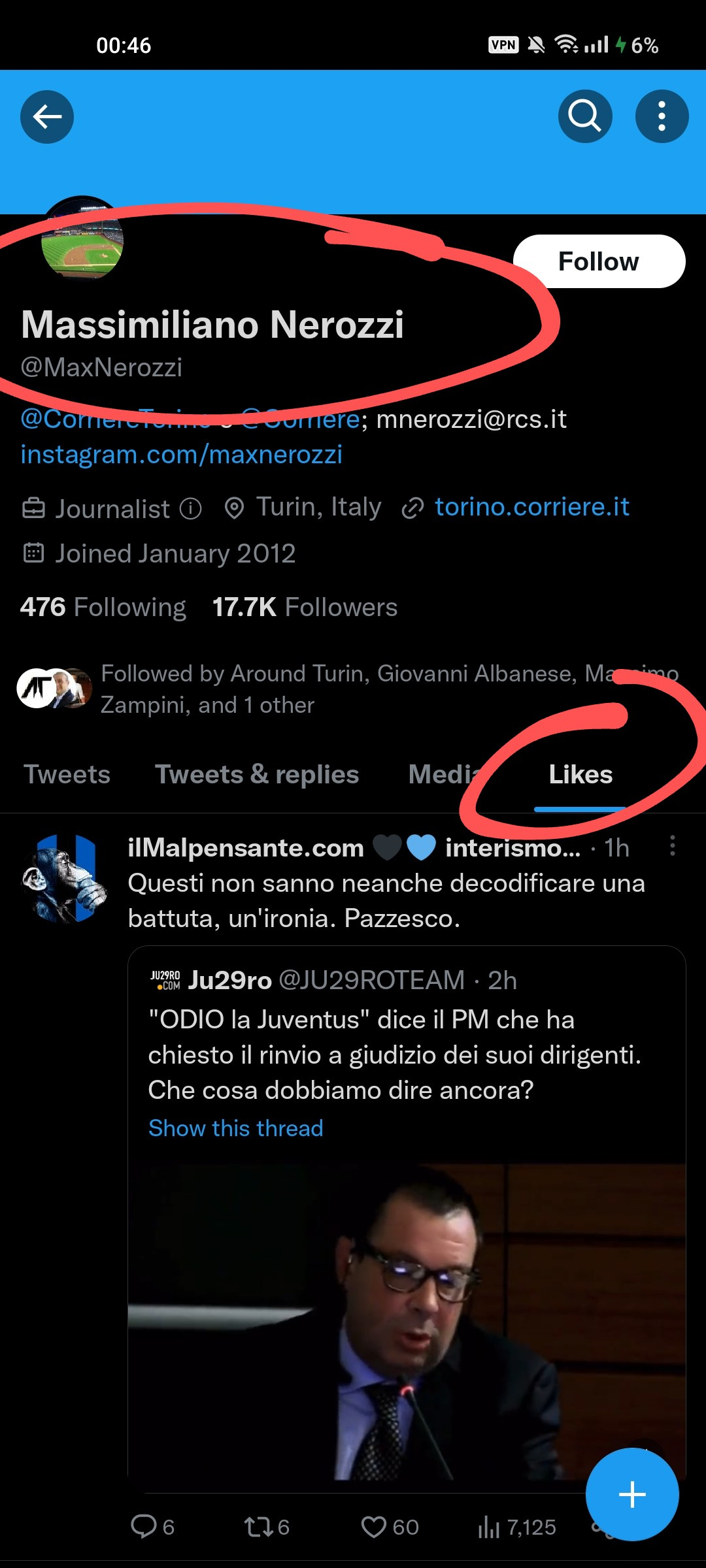Open the Journalist professional category info icon

click(190, 508)
